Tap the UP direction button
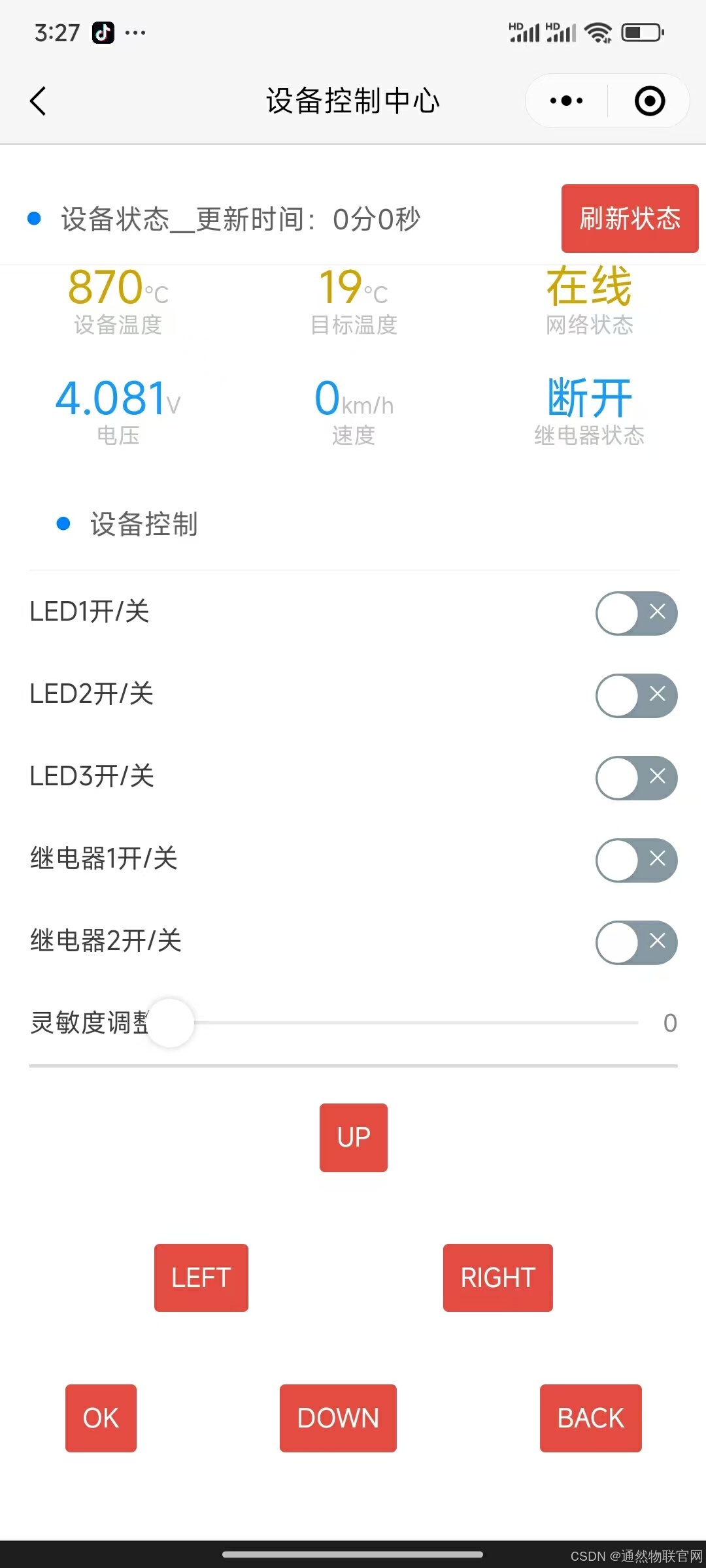The height and width of the screenshot is (1568, 706). (x=354, y=1137)
